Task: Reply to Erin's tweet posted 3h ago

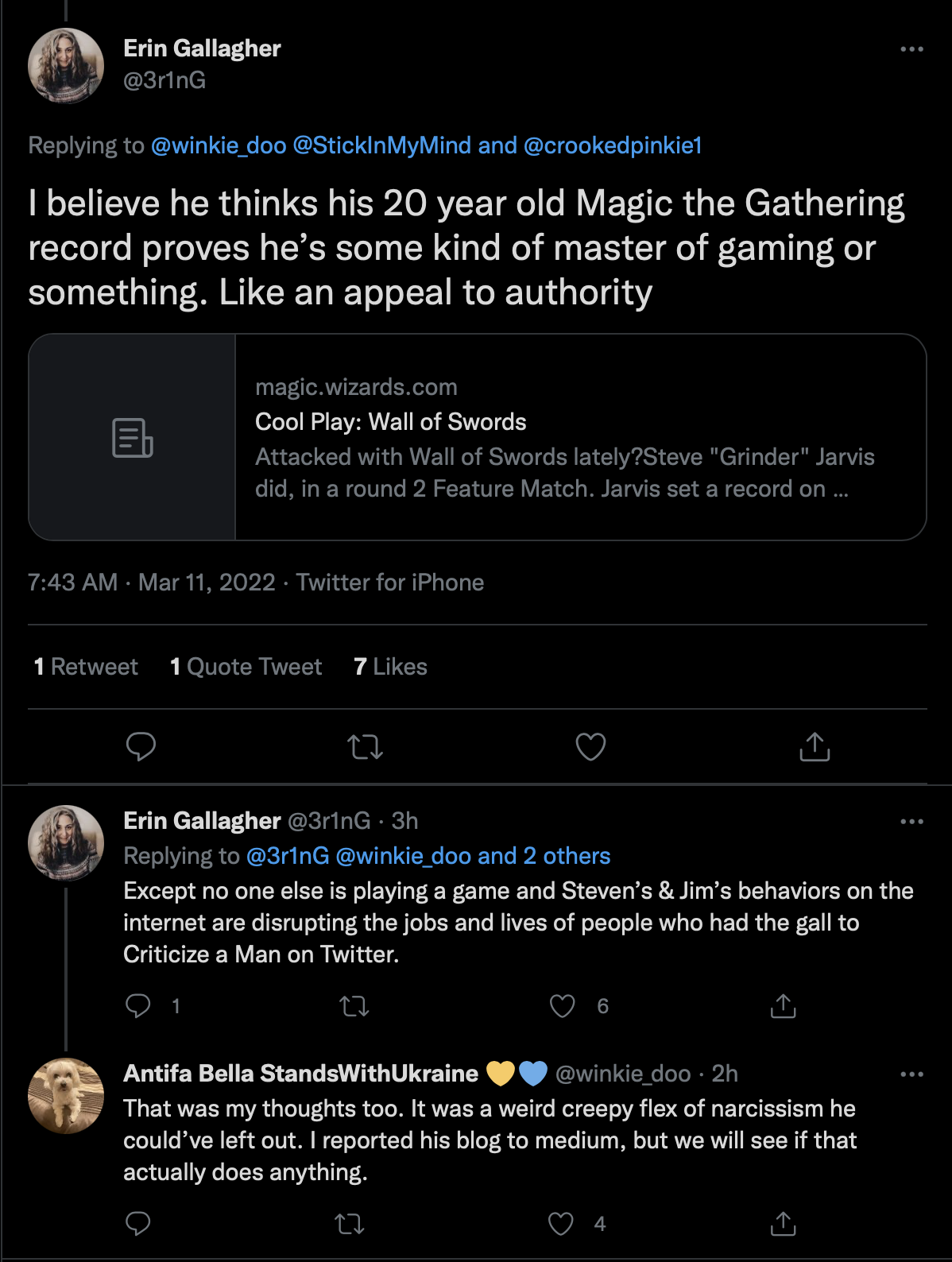Action: tap(138, 1006)
